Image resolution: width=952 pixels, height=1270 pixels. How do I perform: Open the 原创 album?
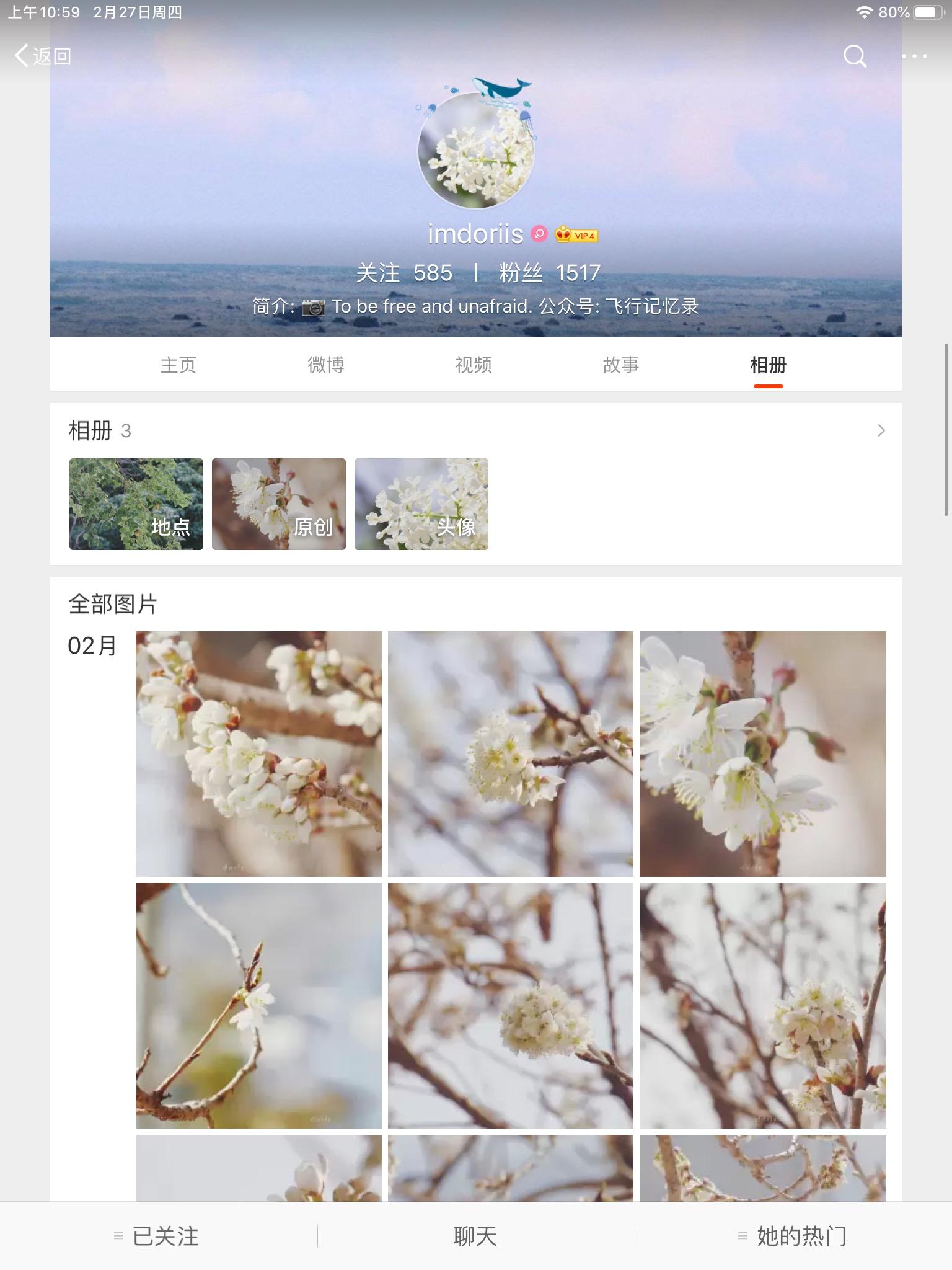pos(279,504)
